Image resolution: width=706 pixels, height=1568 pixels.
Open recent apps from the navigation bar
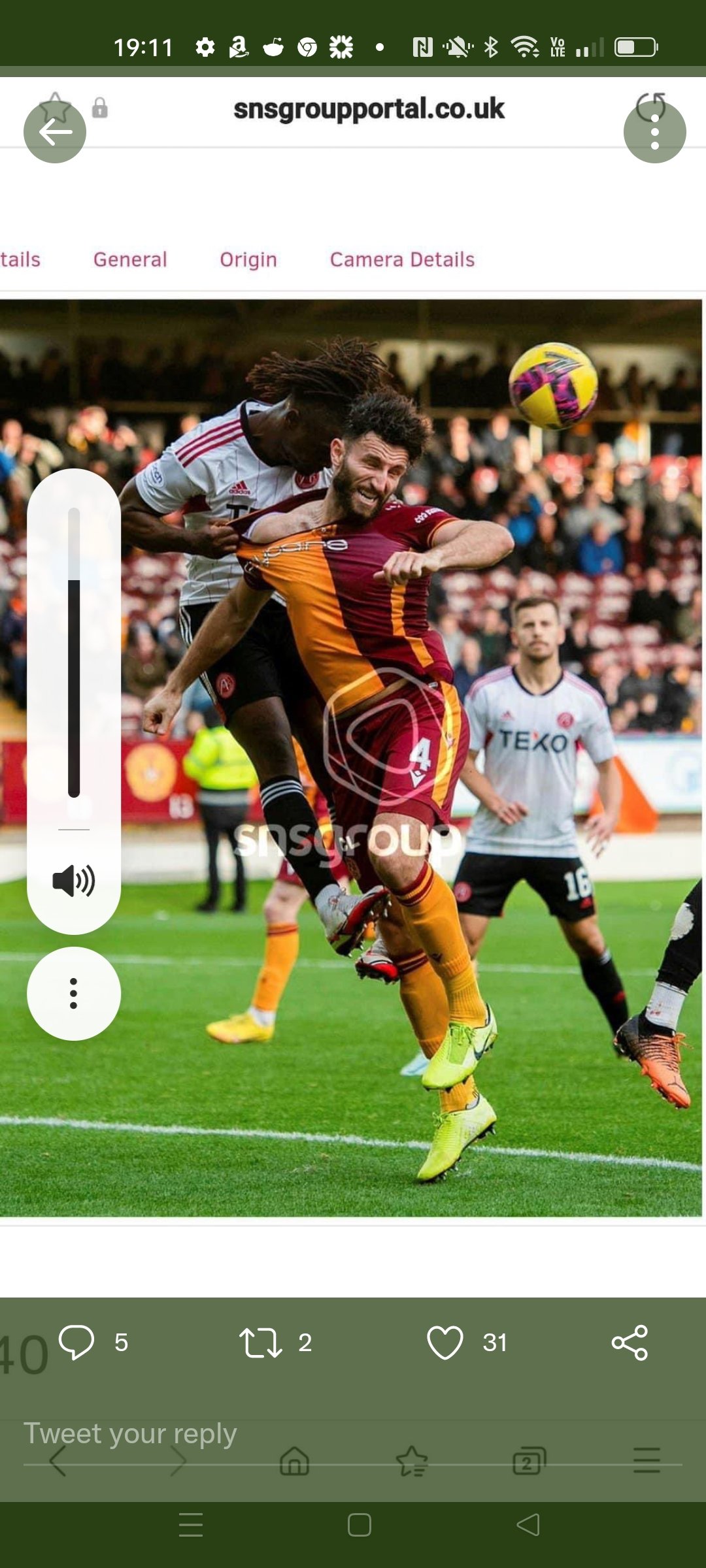click(x=191, y=1525)
